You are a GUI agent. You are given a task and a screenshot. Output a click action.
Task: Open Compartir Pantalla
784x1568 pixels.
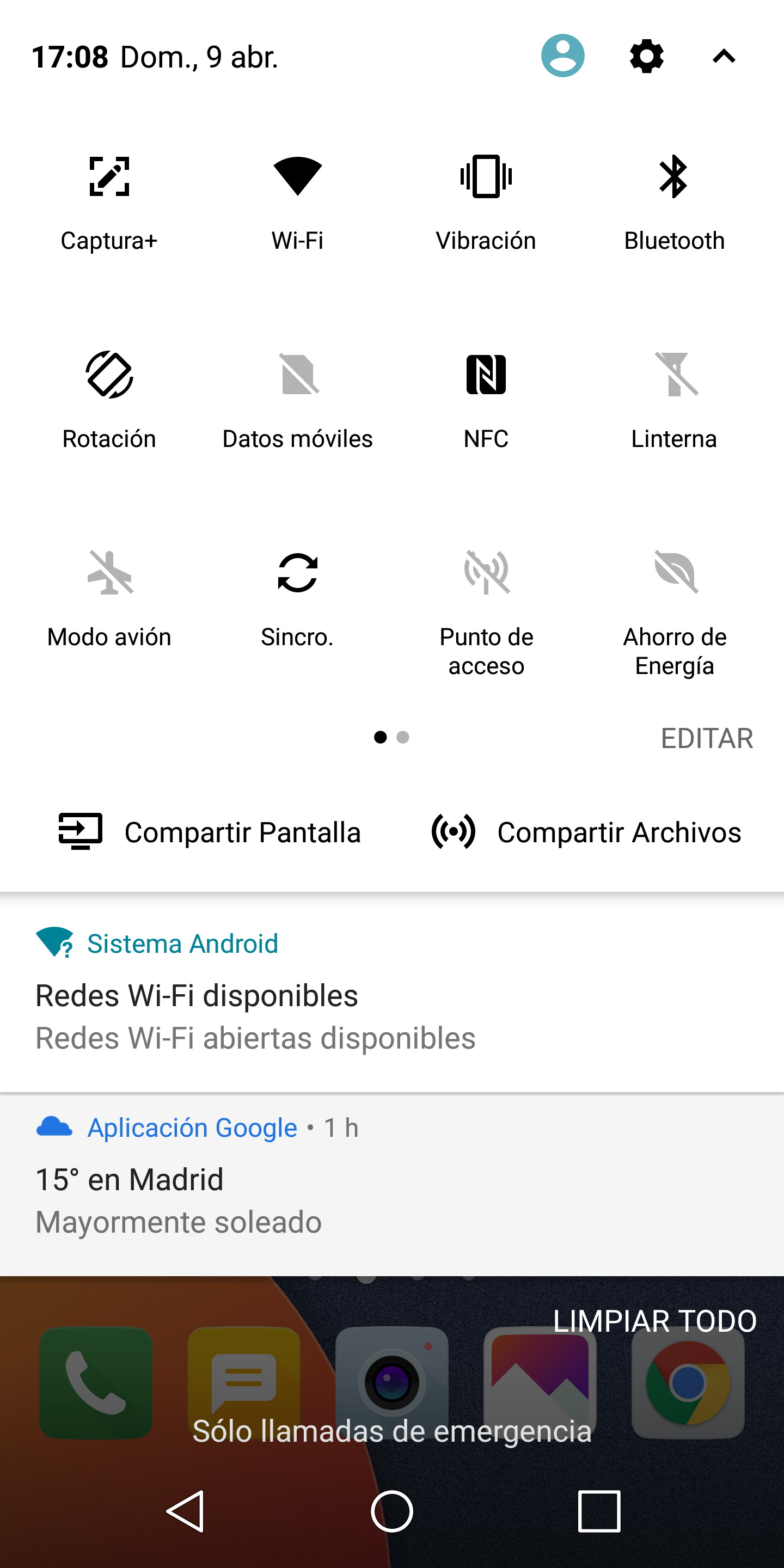[210, 832]
